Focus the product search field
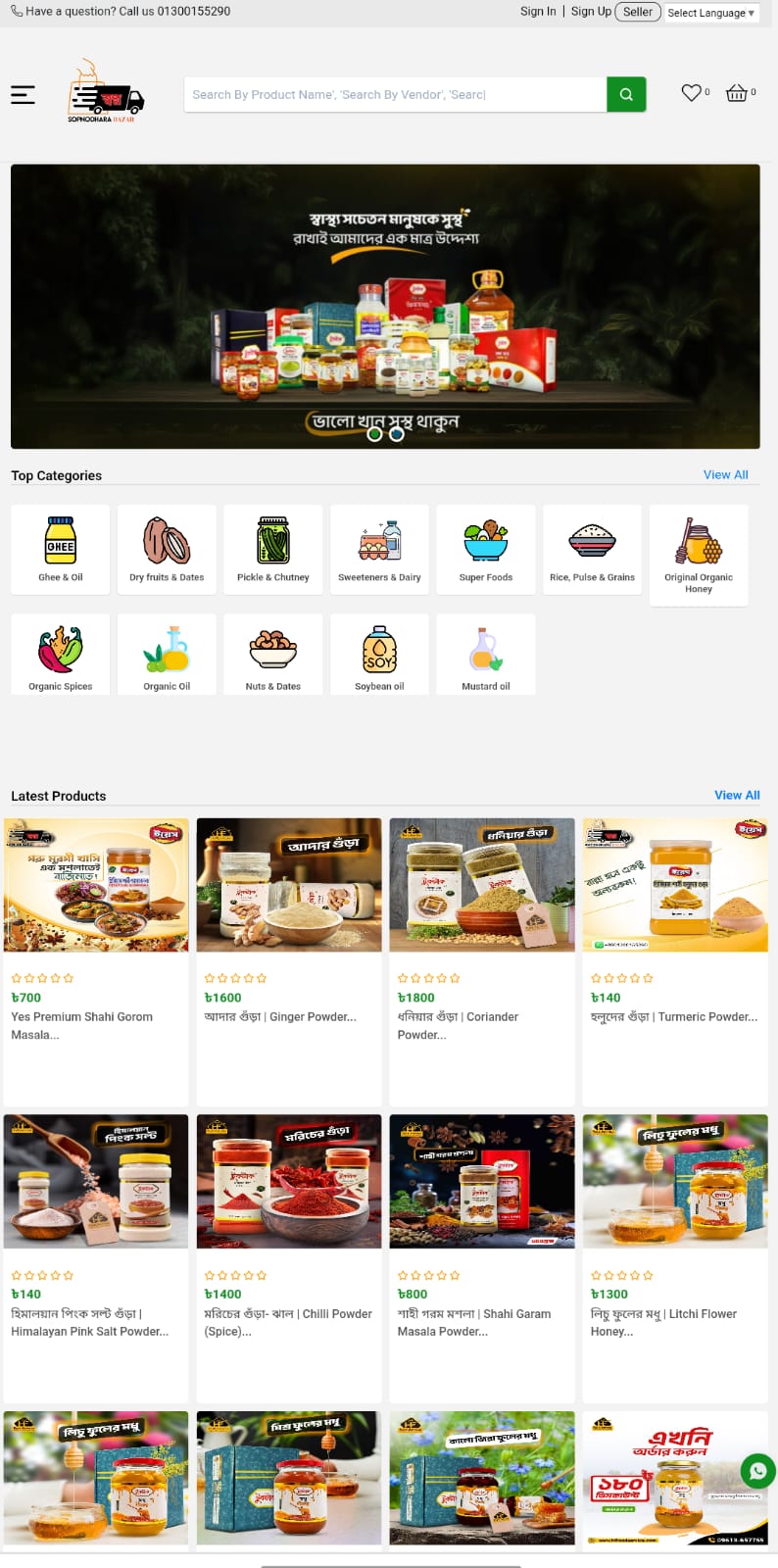The image size is (778, 1568). tap(395, 95)
